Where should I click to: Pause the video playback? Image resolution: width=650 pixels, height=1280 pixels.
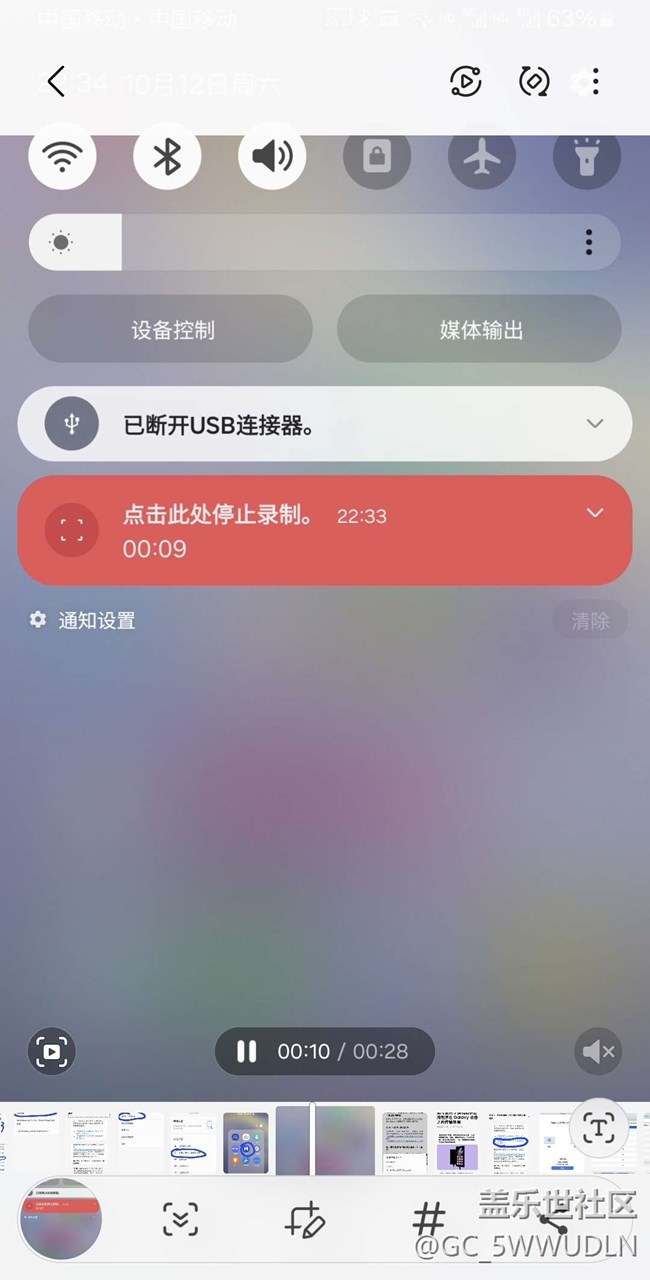(246, 1051)
